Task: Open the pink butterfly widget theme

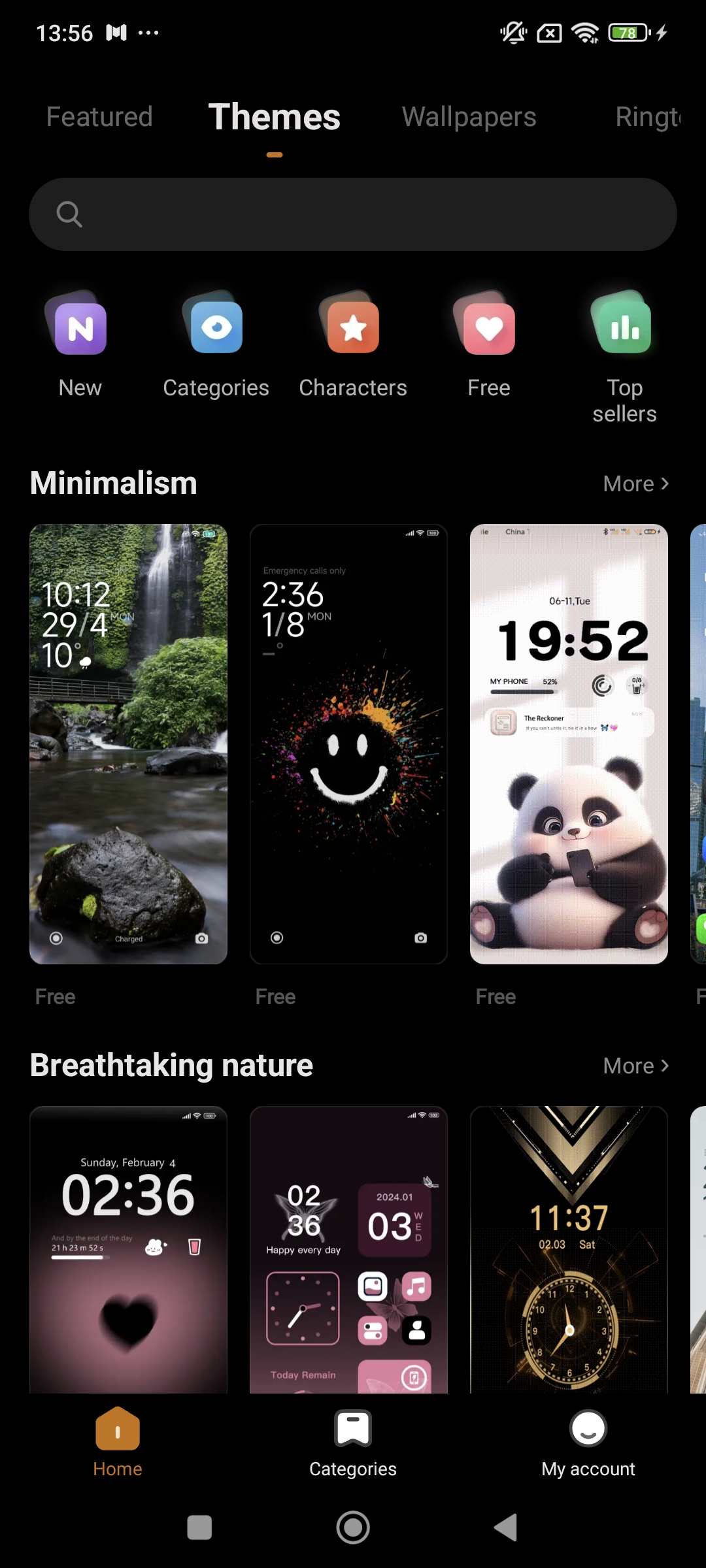Action: 348,1249
